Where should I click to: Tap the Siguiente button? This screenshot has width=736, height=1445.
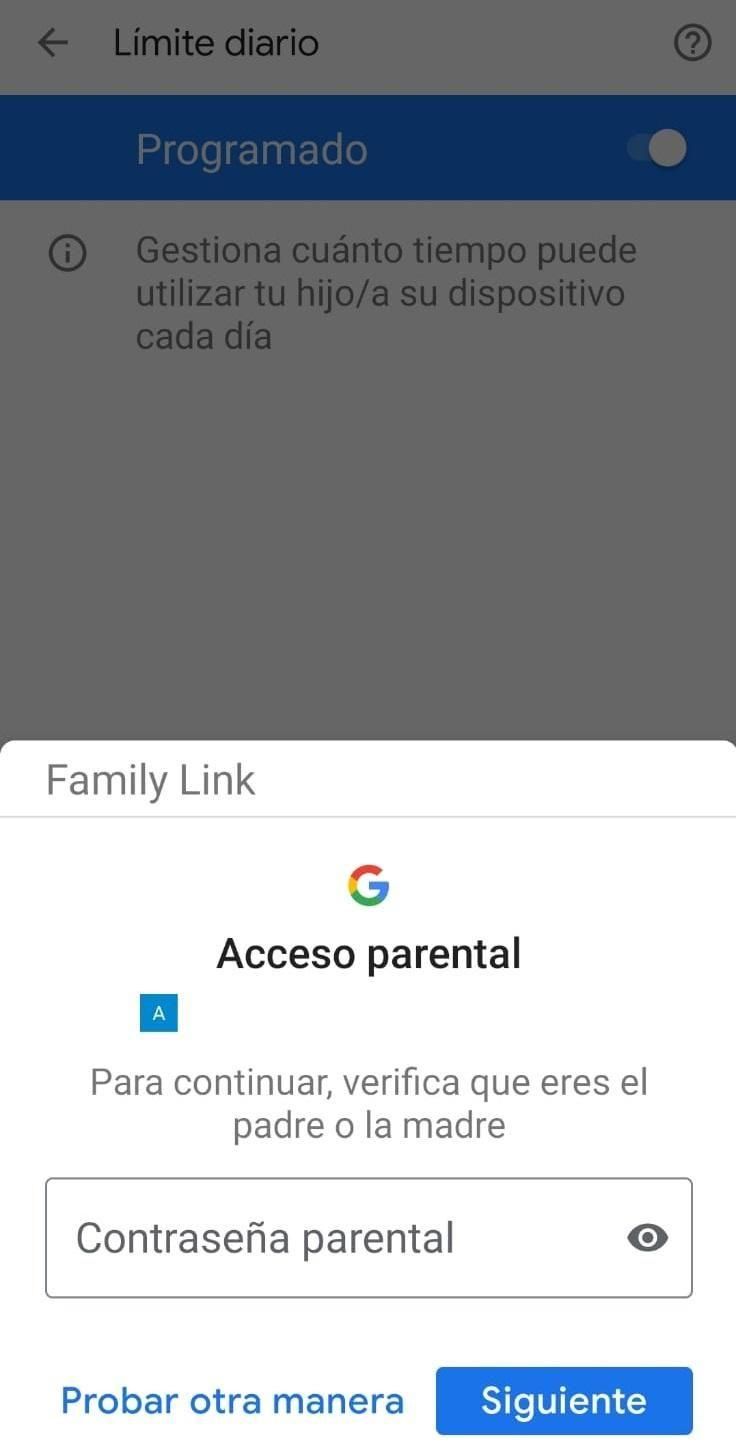pos(563,1400)
